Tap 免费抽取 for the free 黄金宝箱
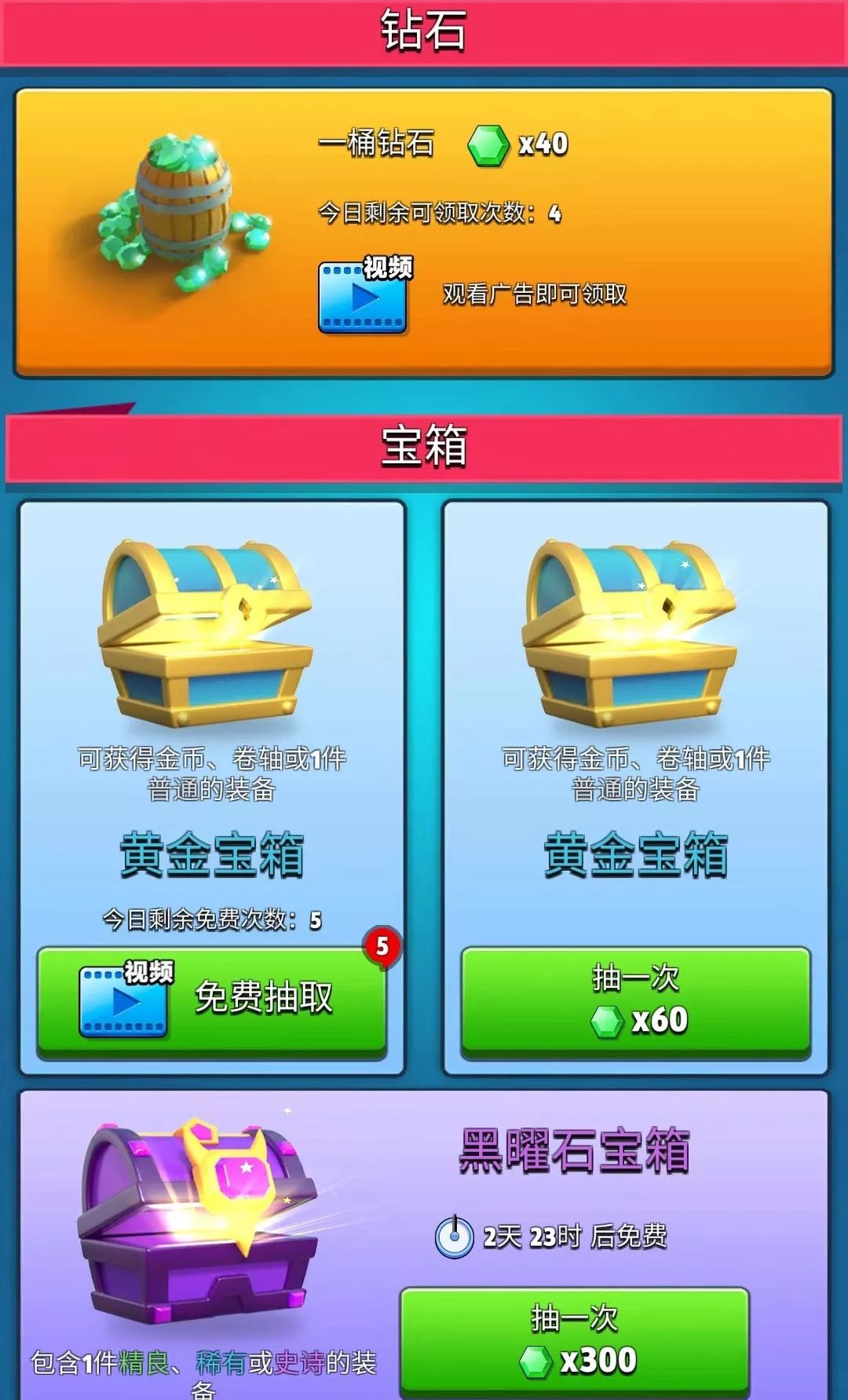 (x=211, y=1000)
